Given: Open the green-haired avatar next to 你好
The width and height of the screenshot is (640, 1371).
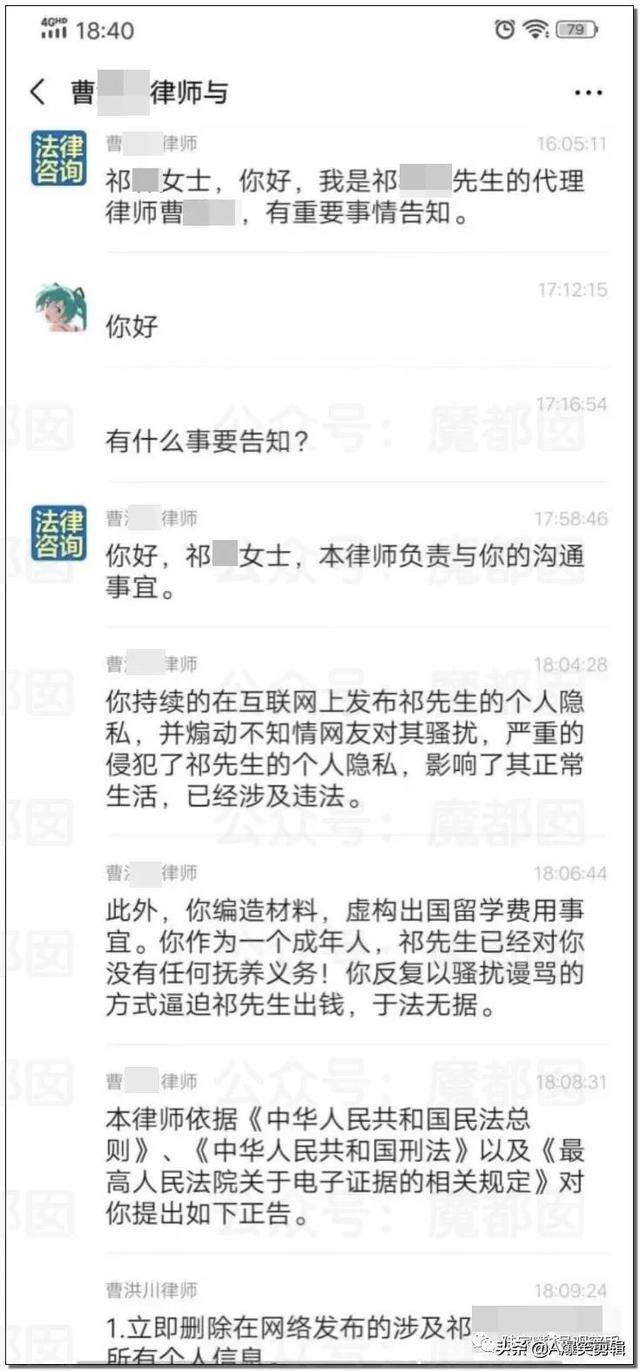Looking at the screenshot, I should click(60, 308).
